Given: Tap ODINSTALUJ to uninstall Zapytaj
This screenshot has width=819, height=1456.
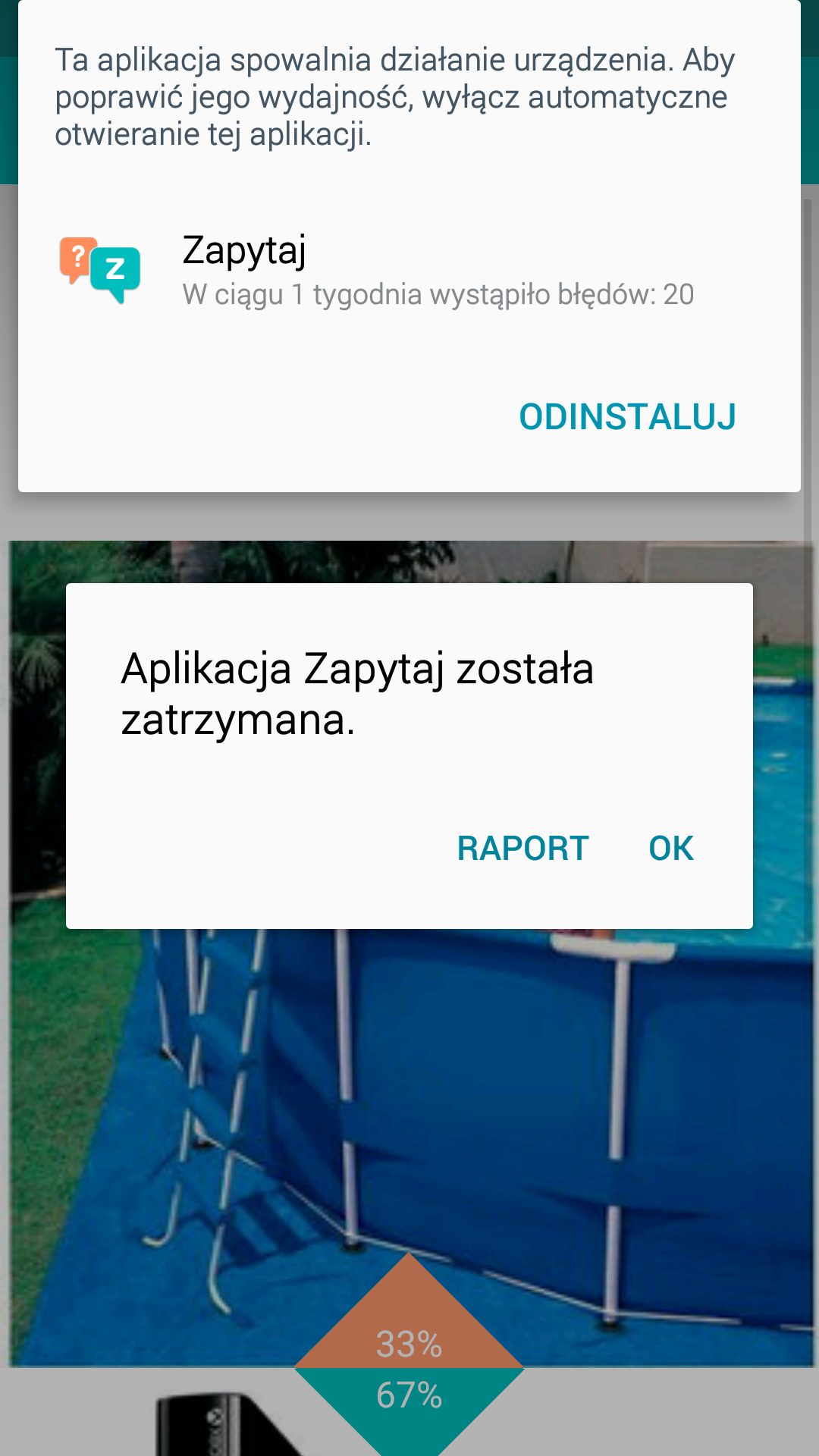Looking at the screenshot, I should point(627,417).
